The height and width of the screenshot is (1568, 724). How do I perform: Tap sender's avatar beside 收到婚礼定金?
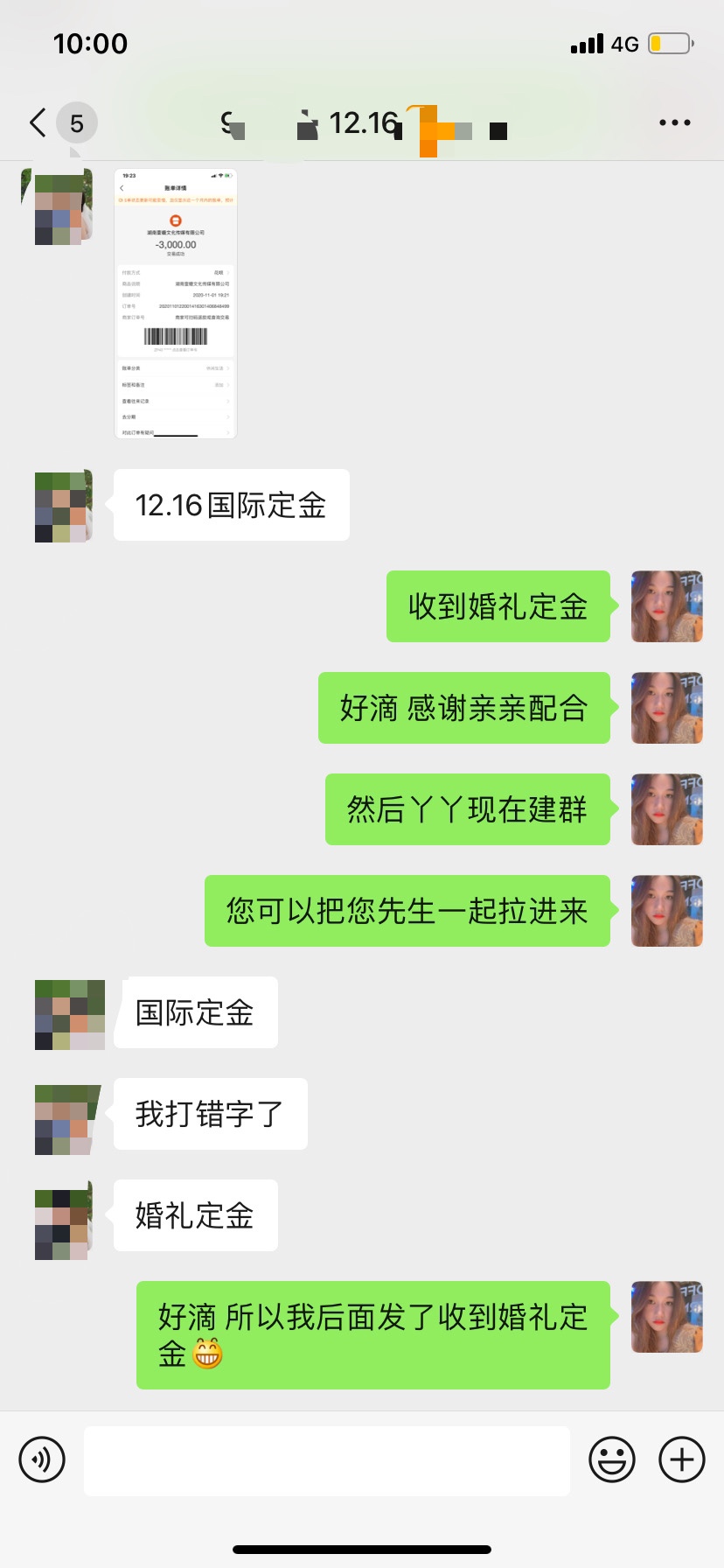(x=667, y=606)
